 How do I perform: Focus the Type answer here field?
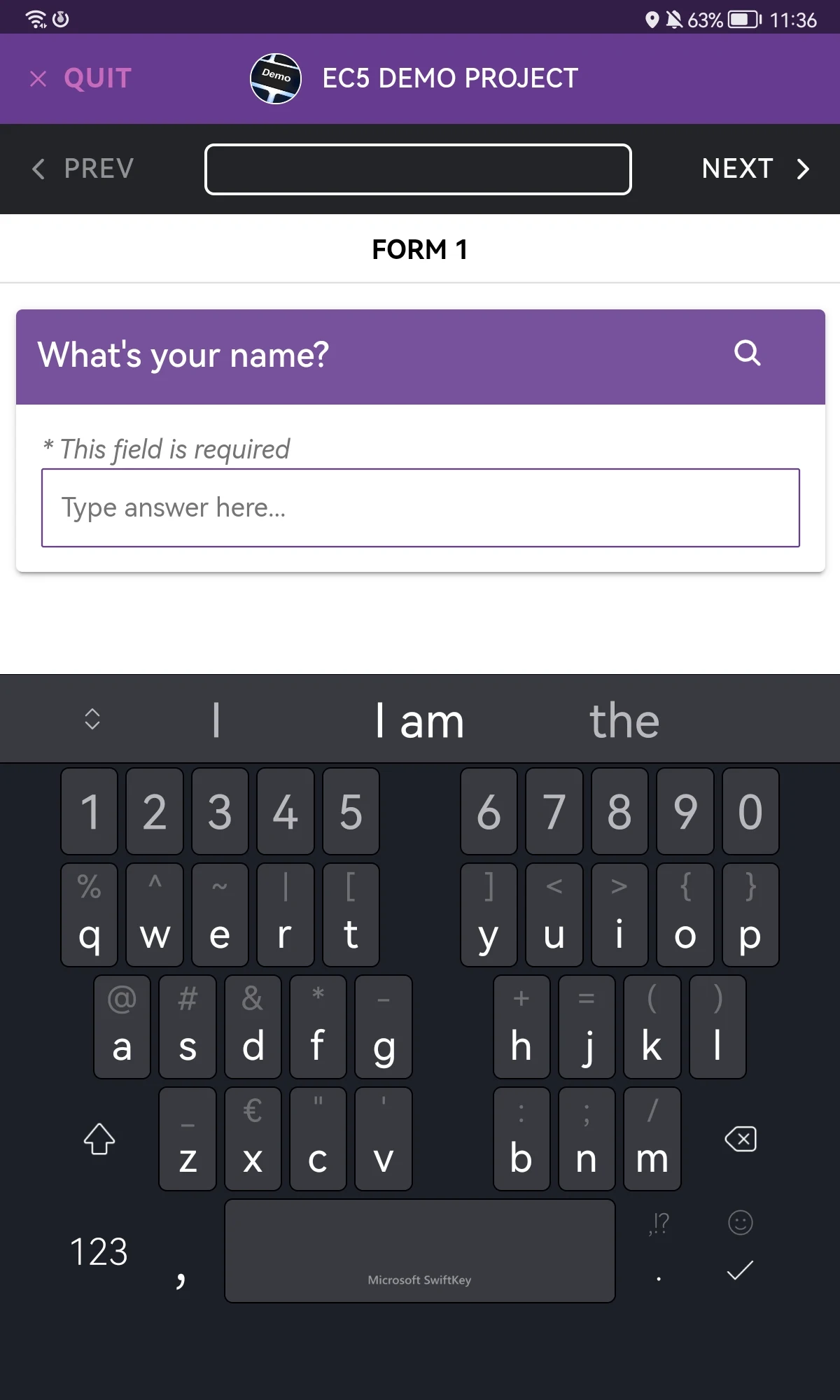(421, 507)
